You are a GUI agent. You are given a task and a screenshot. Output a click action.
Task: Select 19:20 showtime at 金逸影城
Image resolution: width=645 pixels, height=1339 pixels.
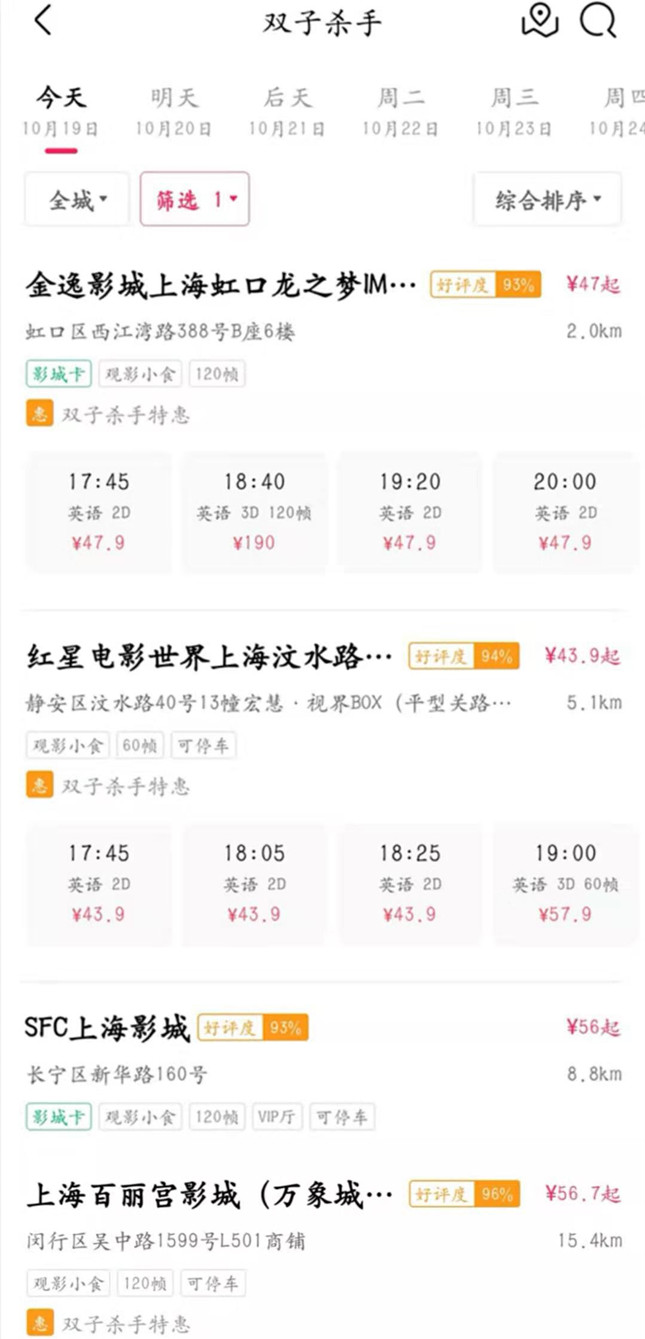(409, 512)
